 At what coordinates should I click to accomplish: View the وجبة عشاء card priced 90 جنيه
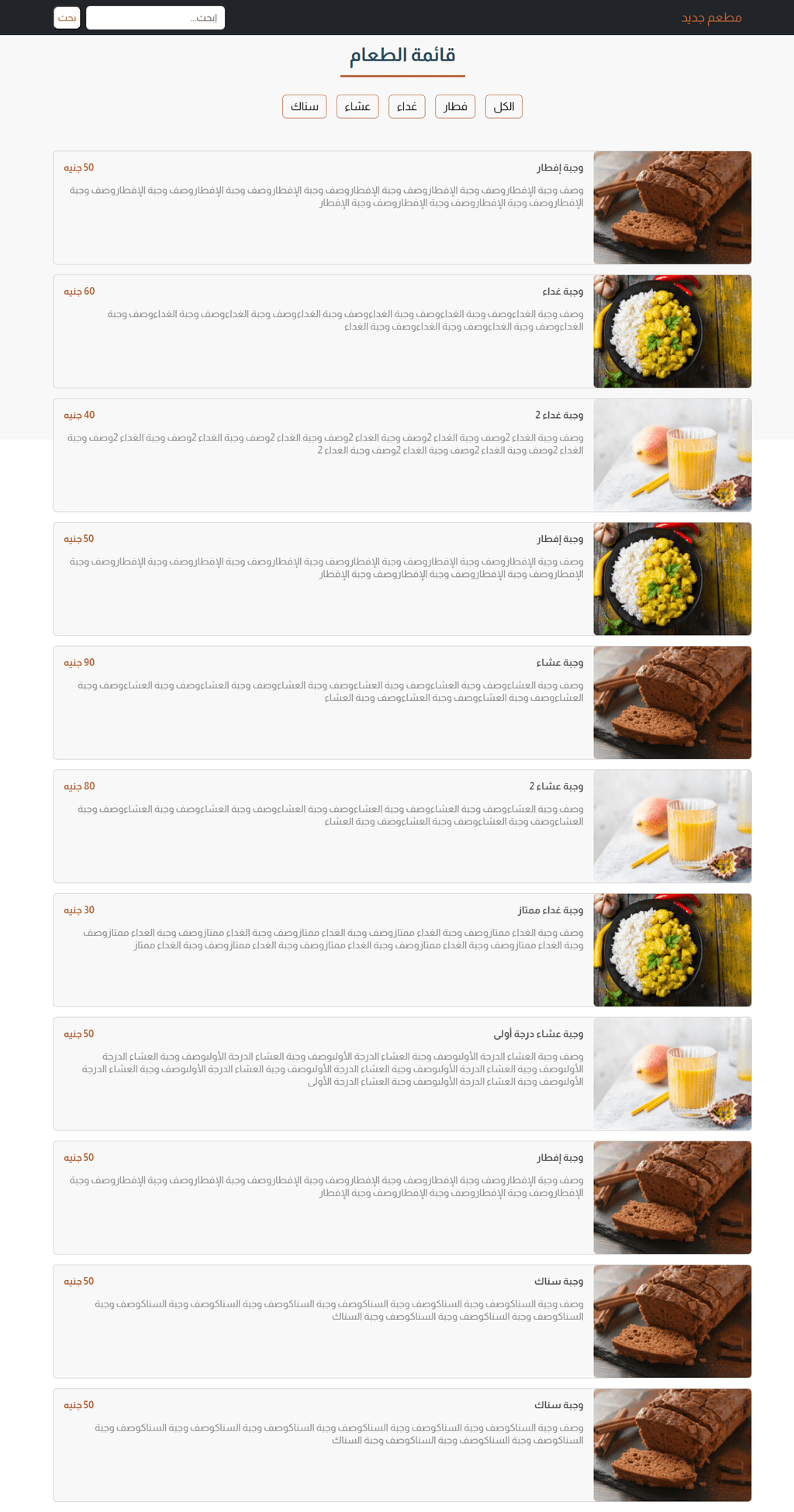[402, 702]
